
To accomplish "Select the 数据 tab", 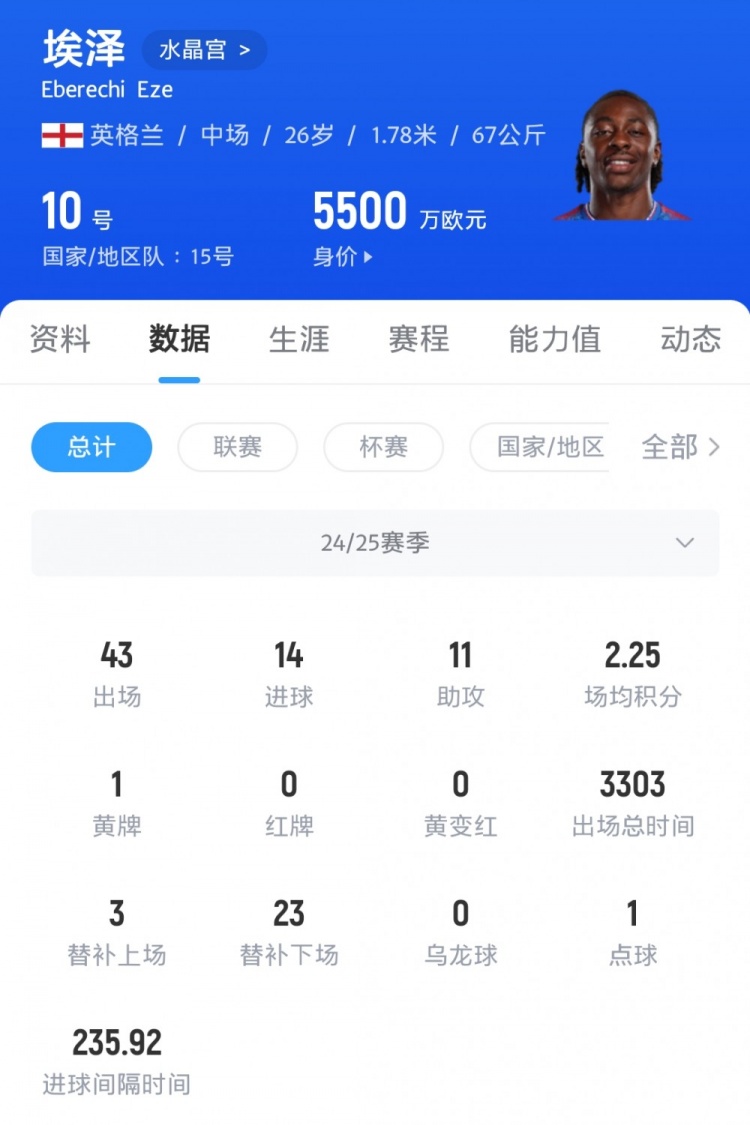I will point(179,339).
